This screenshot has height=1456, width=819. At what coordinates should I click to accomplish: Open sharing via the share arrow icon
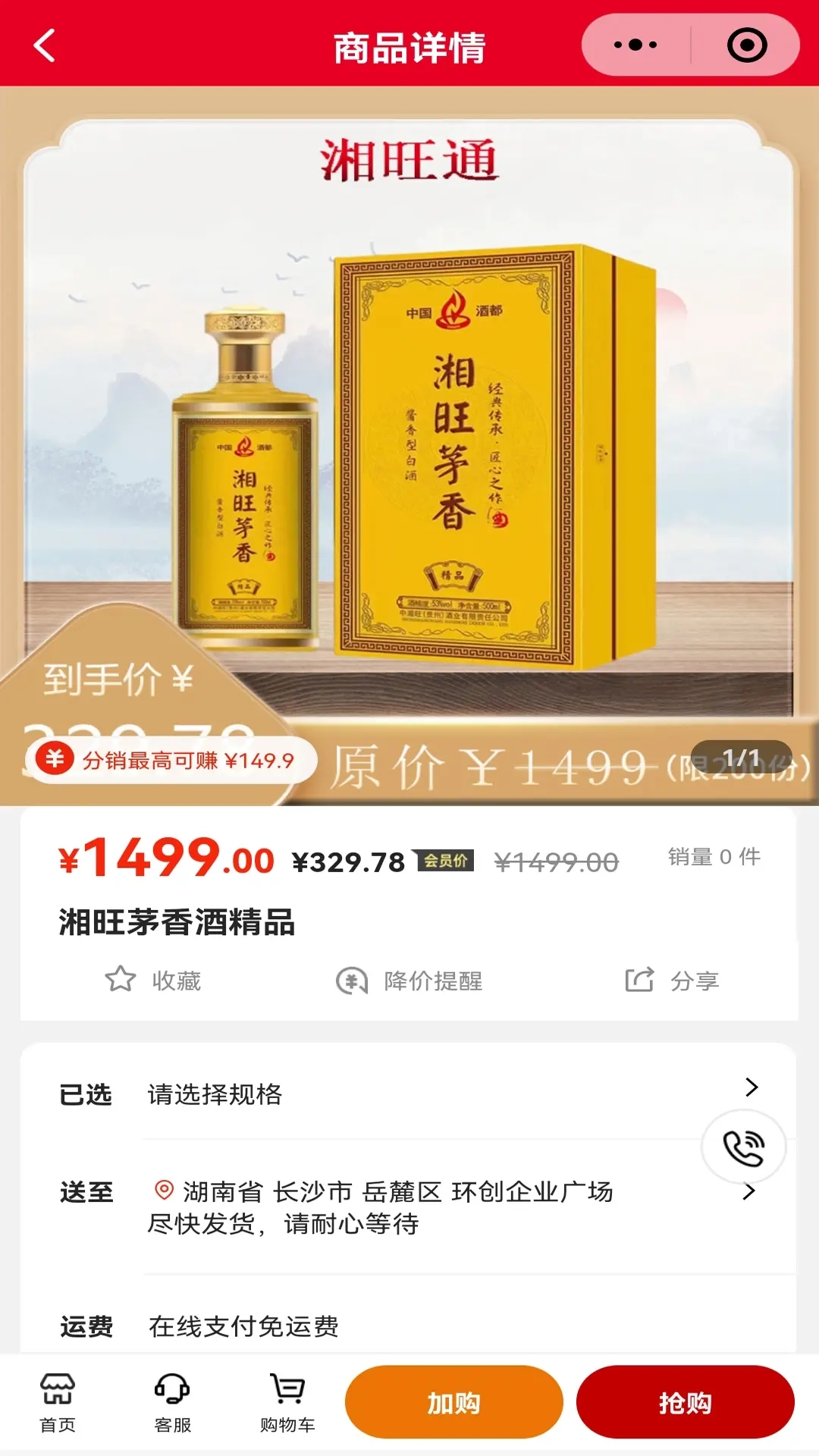639,979
